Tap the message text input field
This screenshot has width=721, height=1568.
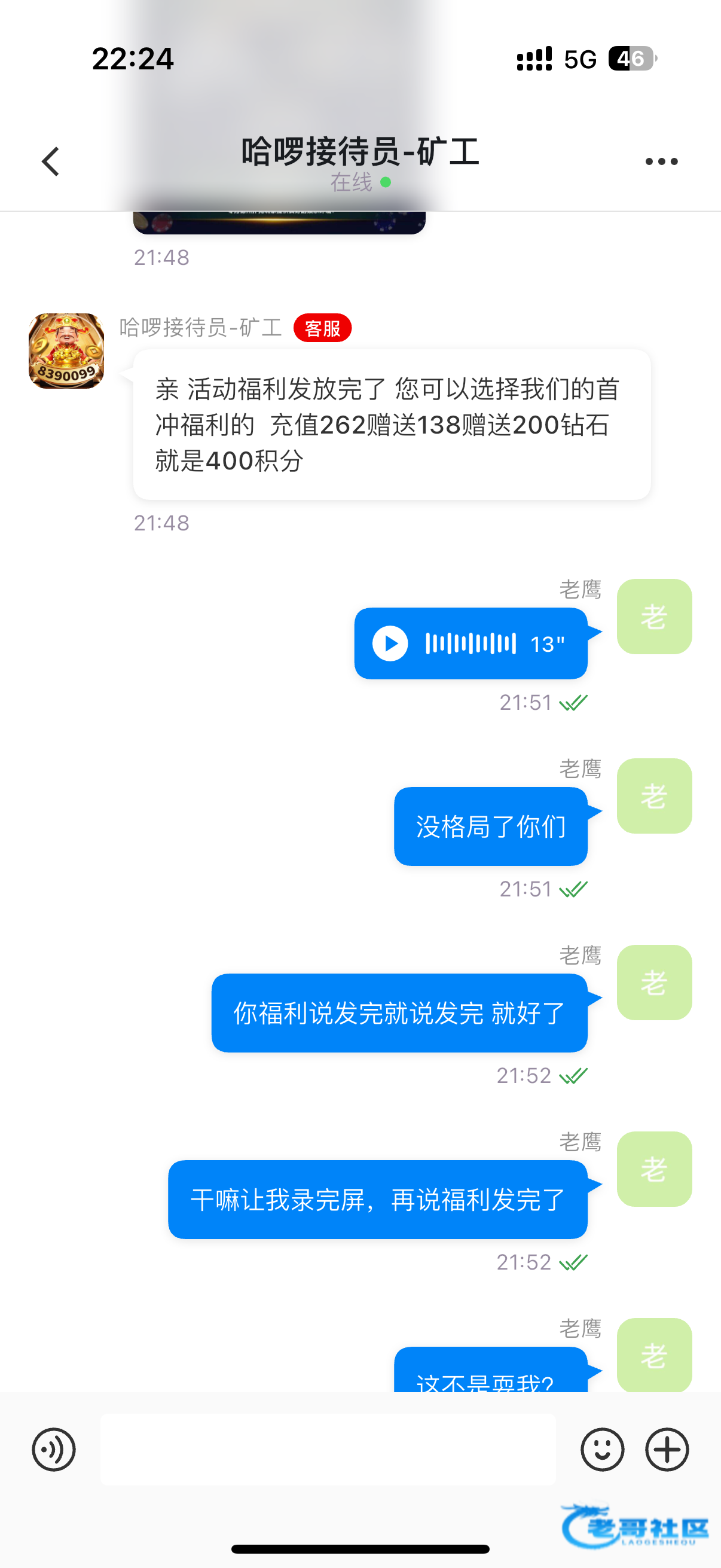click(x=328, y=1450)
